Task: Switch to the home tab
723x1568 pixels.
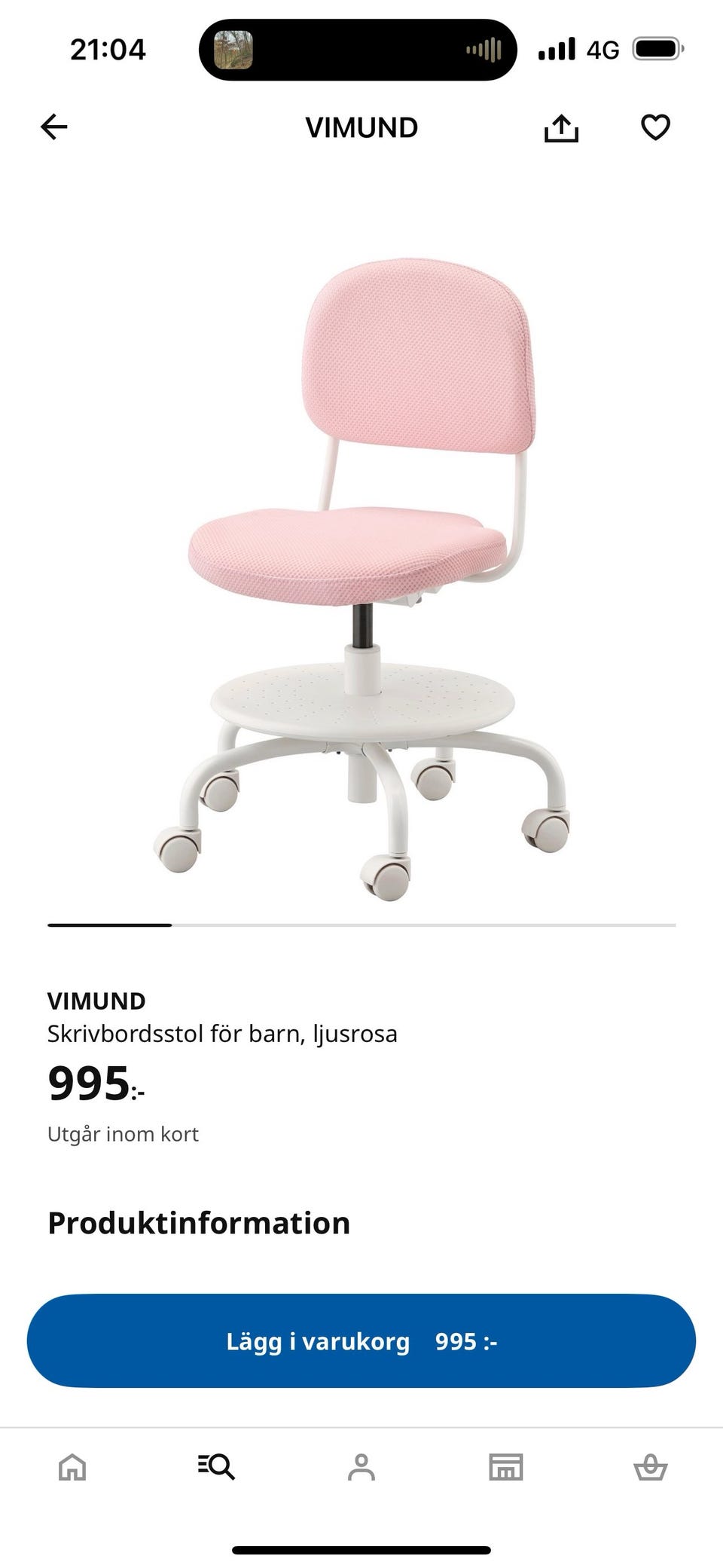Action: (72, 1467)
